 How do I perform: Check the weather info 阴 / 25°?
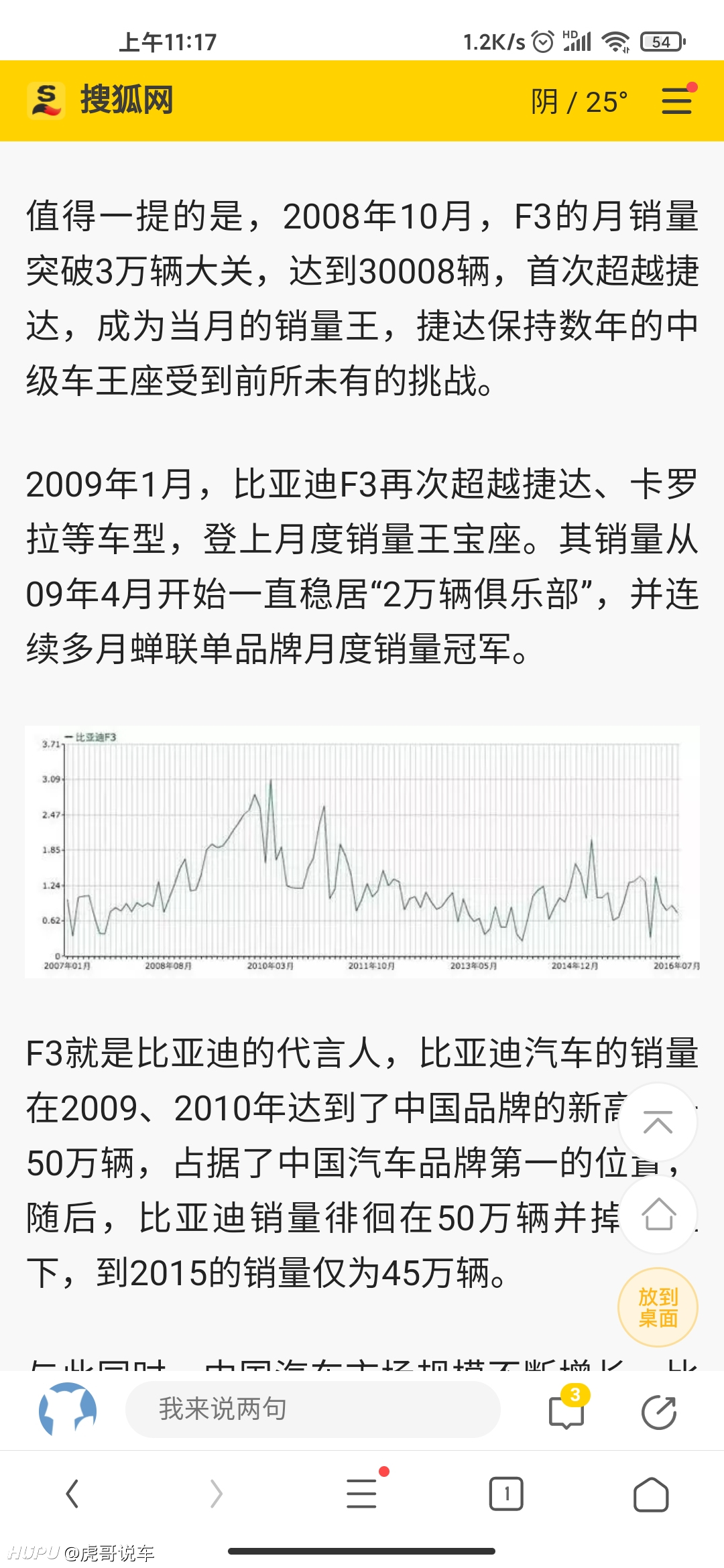tap(579, 102)
